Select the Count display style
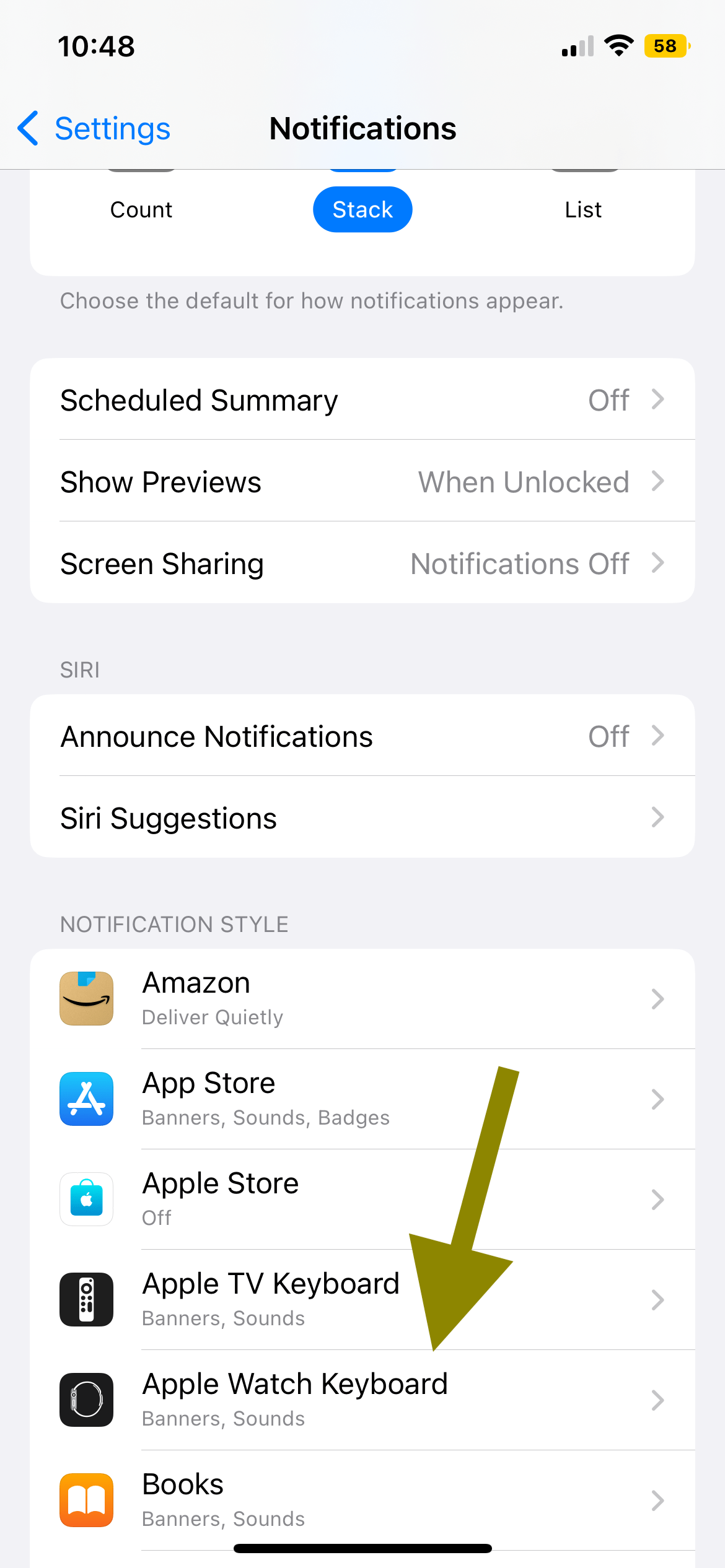Viewport: 725px width, 1568px height. click(141, 209)
